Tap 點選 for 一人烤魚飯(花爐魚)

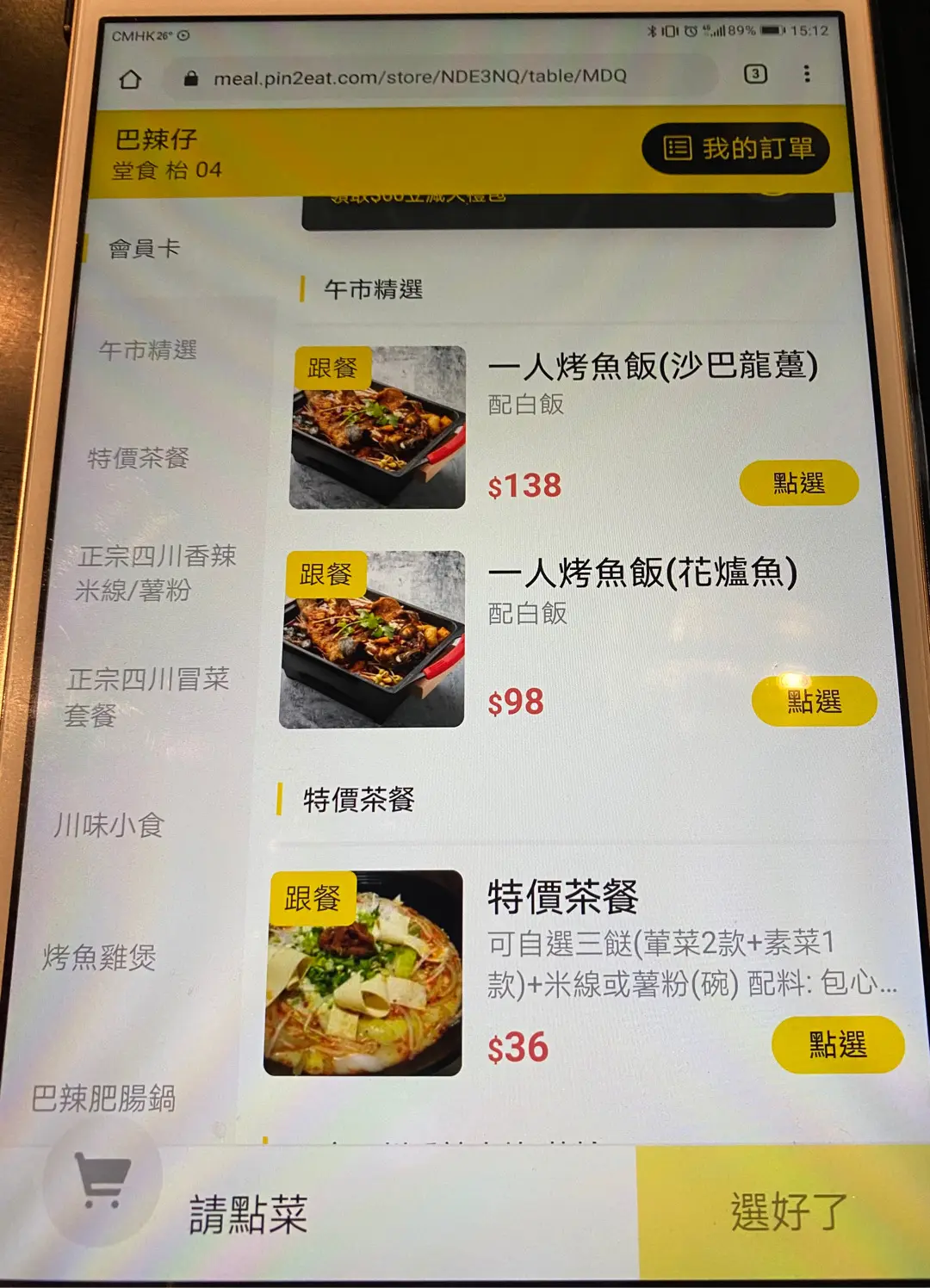[814, 702]
